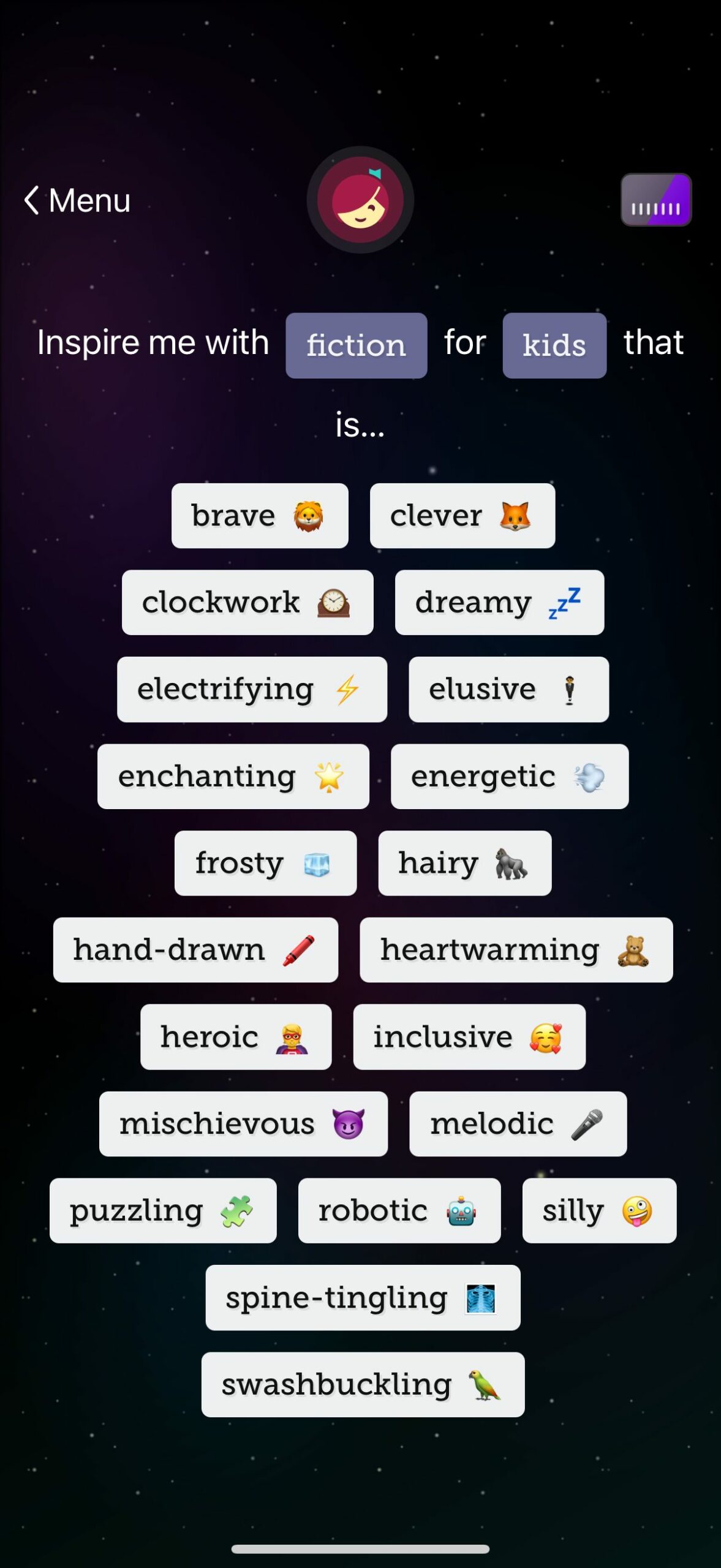721x1568 pixels.
Task: Tap the elusive chip
Action: (508, 690)
